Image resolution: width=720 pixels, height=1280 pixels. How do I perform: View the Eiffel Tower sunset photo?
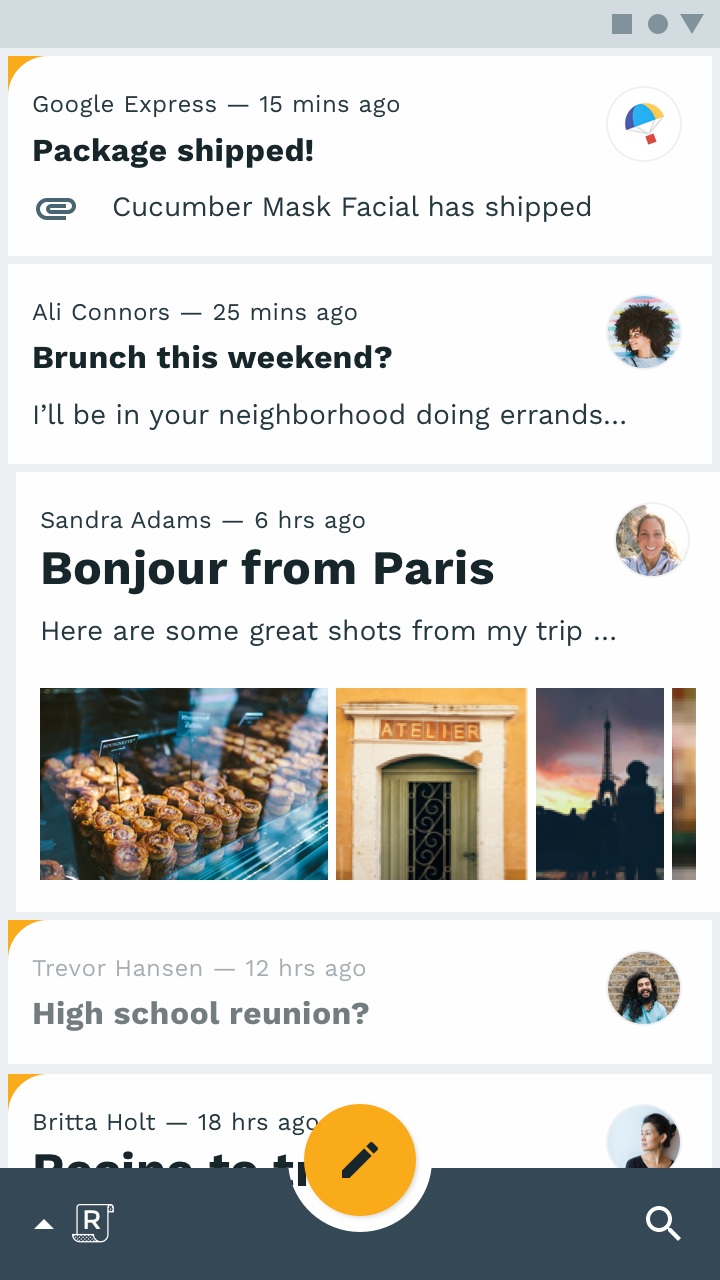tap(600, 784)
